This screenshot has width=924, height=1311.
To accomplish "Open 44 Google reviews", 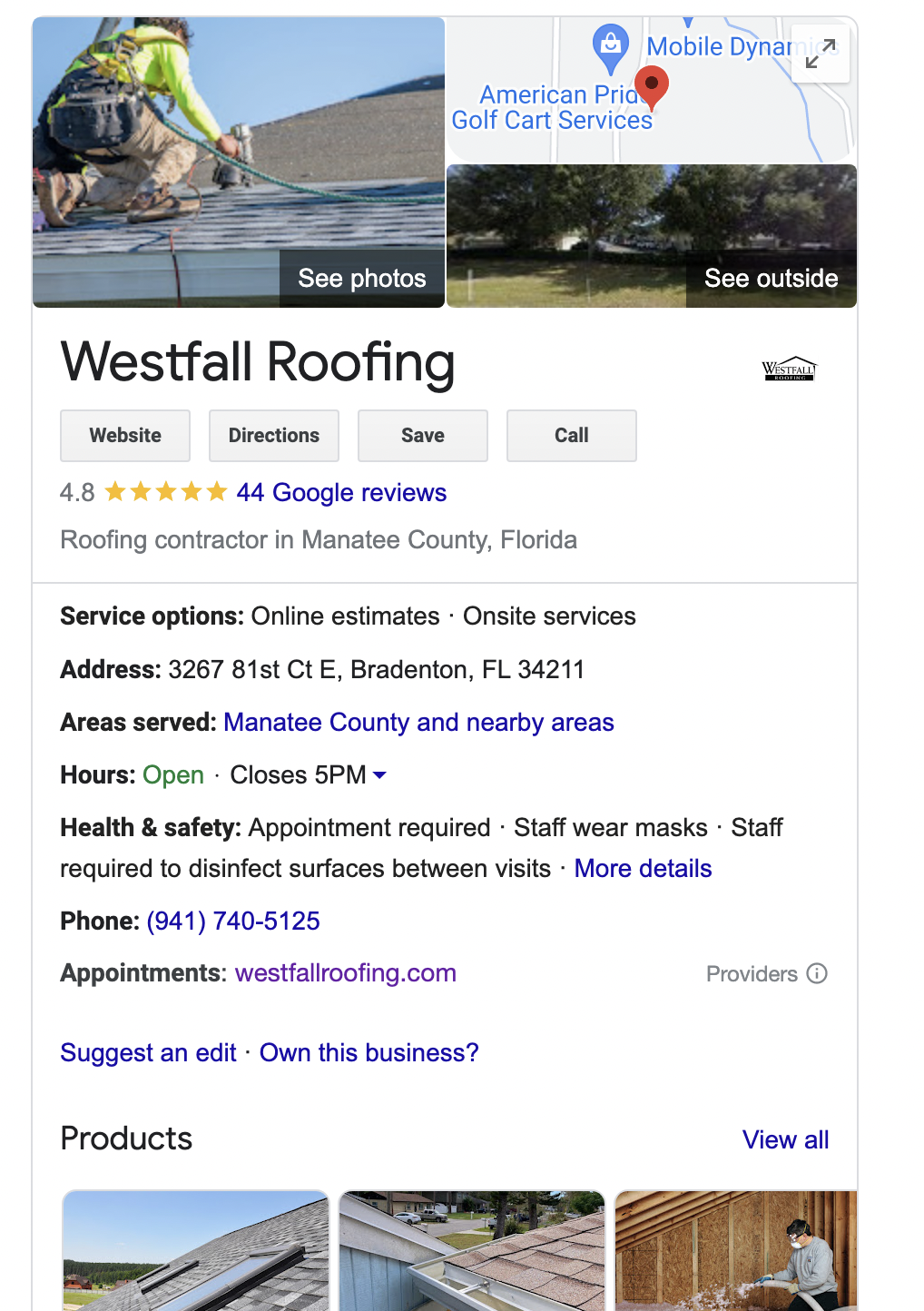I will (341, 492).
